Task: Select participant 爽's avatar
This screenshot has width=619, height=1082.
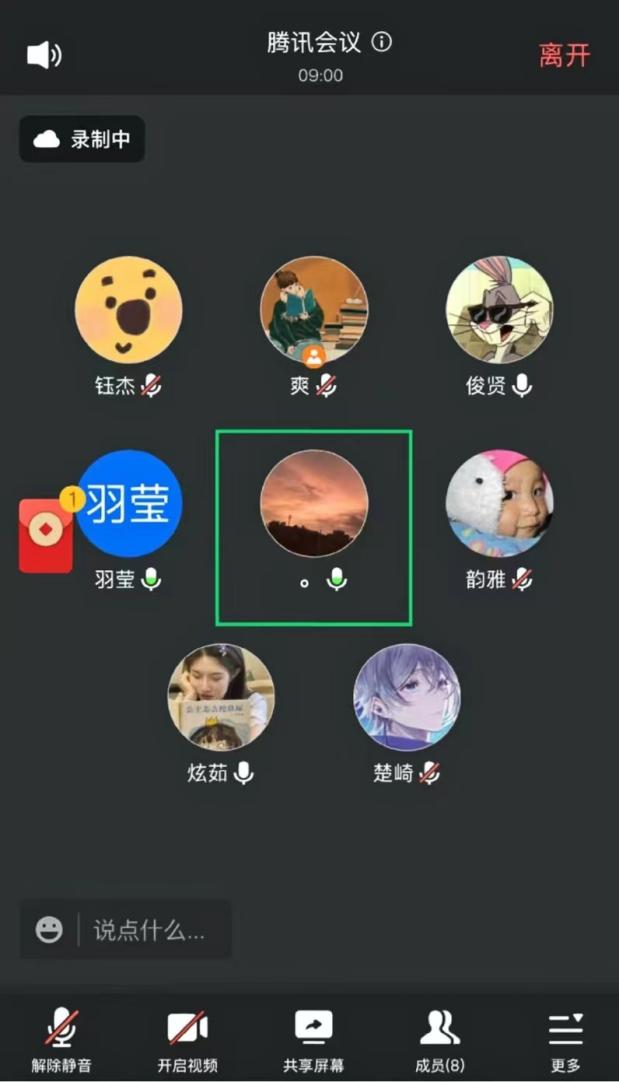Action: point(314,309)
